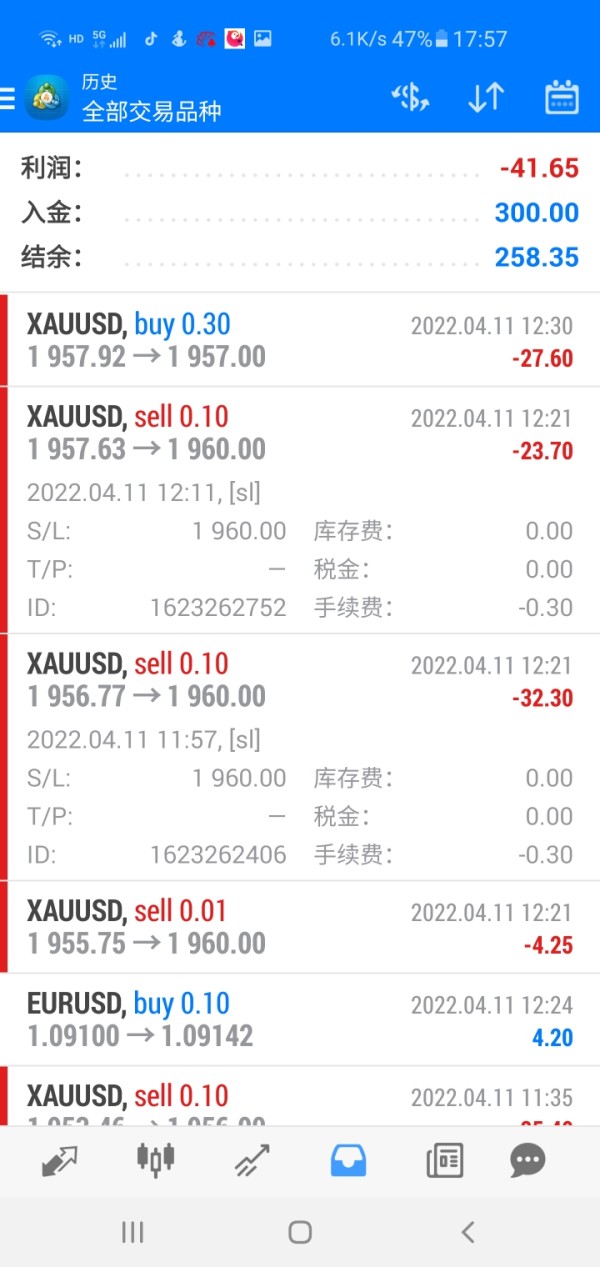600x1267 pixels.
Task: Expand the EURUSD buy 0.10 trade
Action: click(x=300, y=1020)
